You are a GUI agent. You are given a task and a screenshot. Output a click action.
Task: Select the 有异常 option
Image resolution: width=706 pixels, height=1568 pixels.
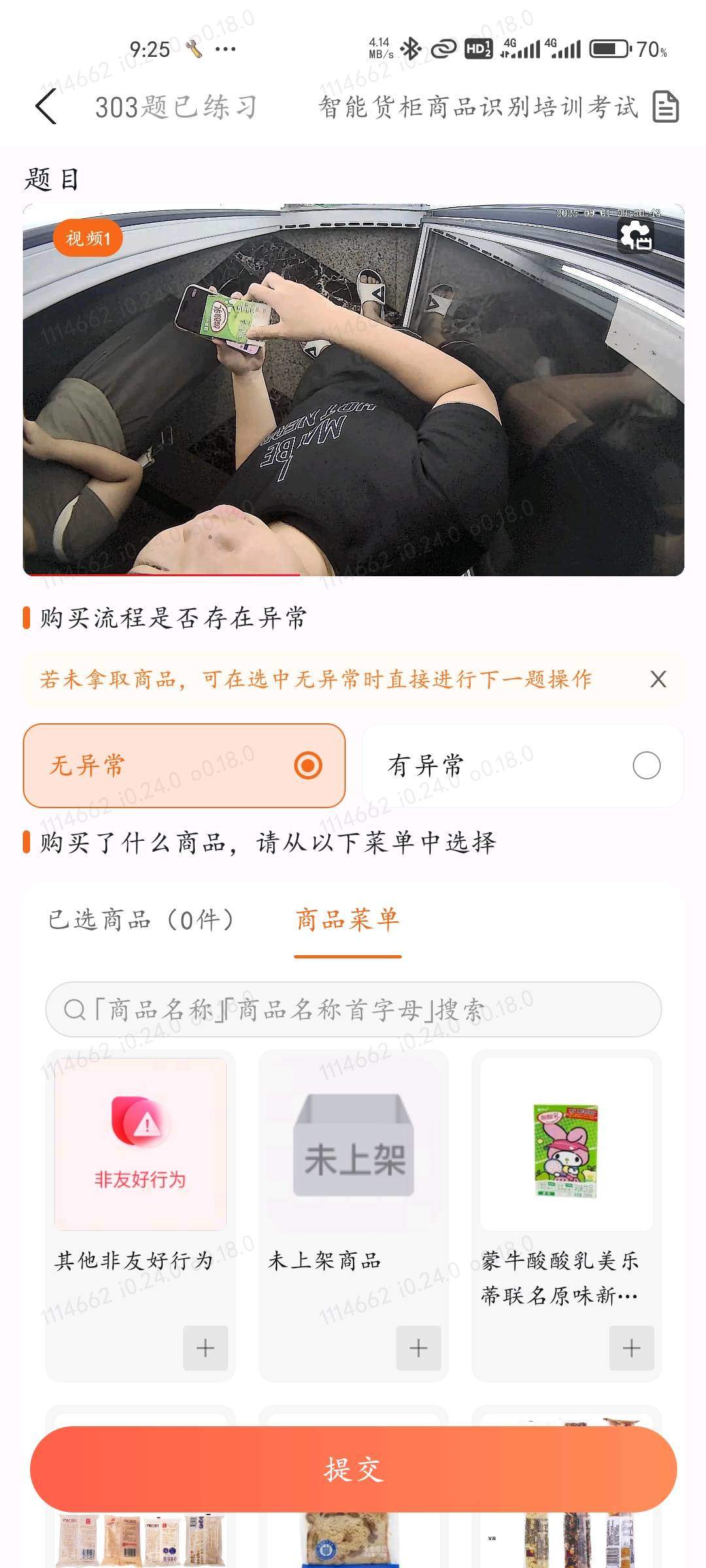522,765
